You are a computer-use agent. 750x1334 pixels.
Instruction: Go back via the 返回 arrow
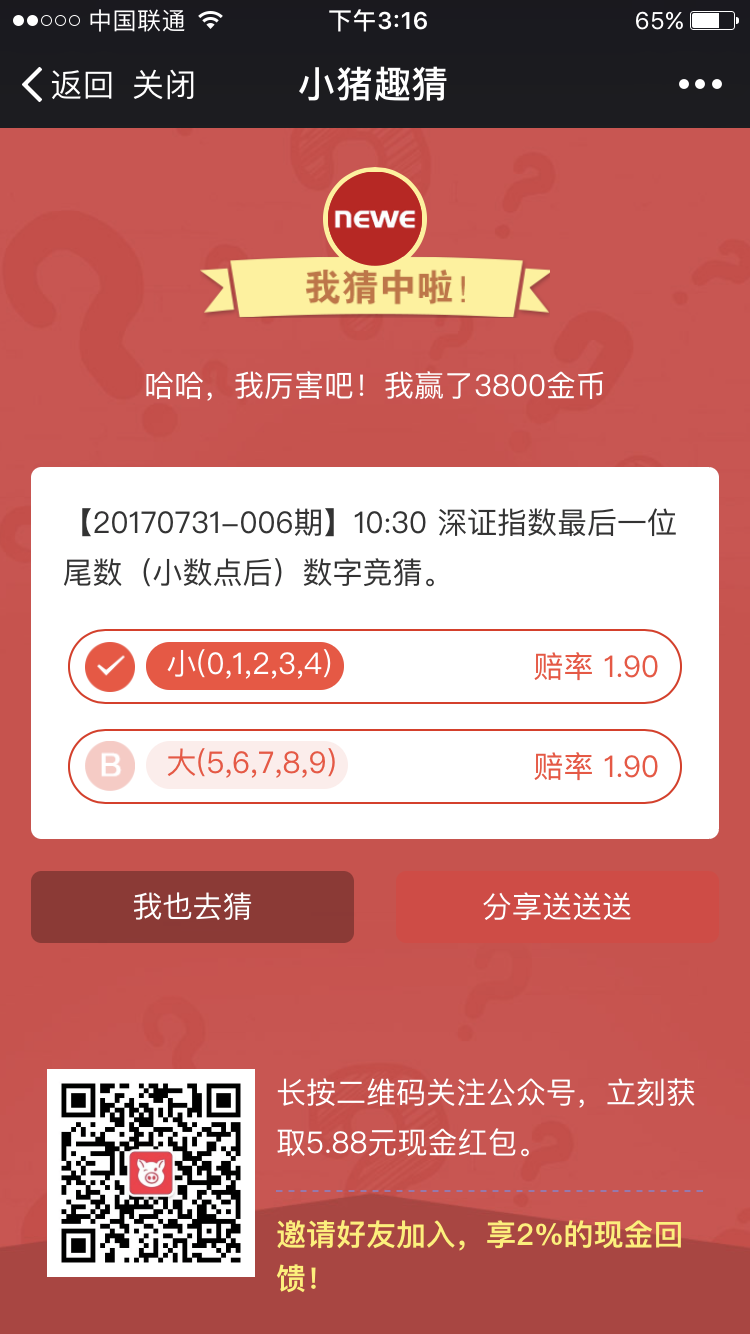click(67, 85)
